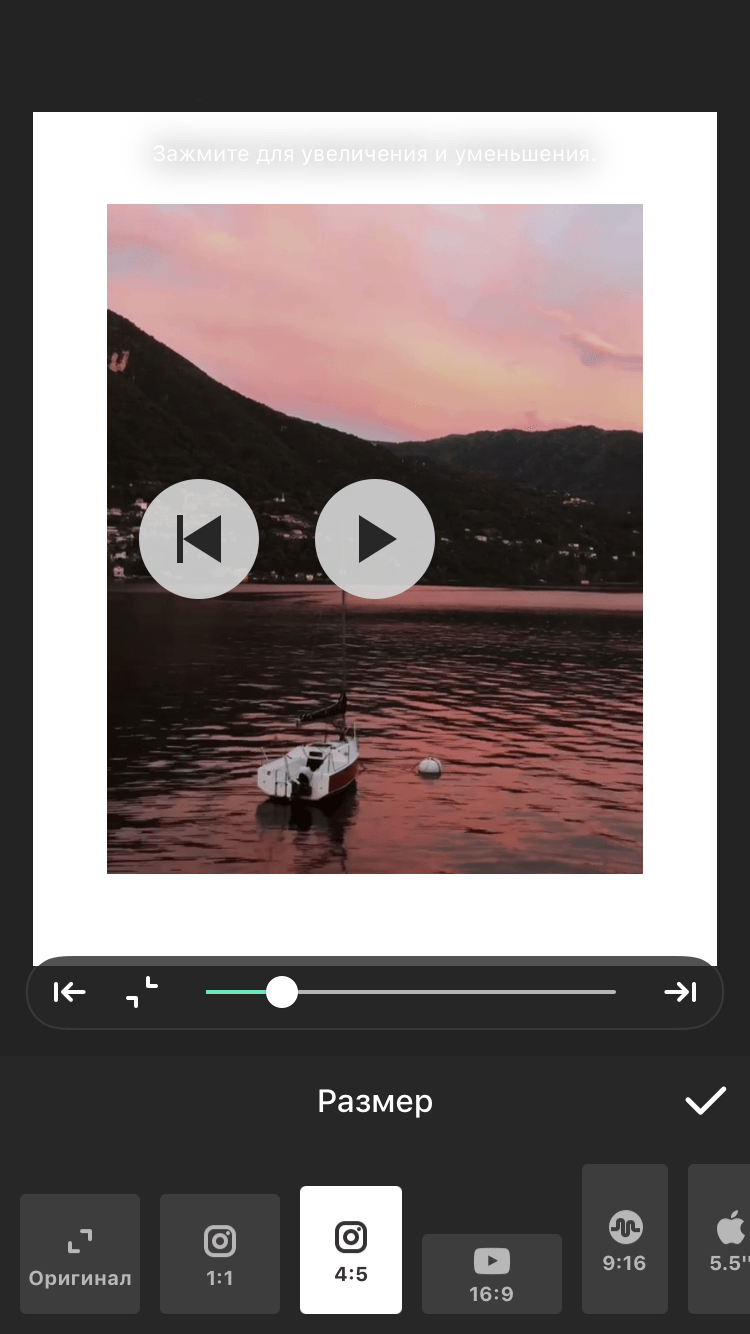Restart video from the beginning
750x1334 pixels.
[x=199, y=539]
